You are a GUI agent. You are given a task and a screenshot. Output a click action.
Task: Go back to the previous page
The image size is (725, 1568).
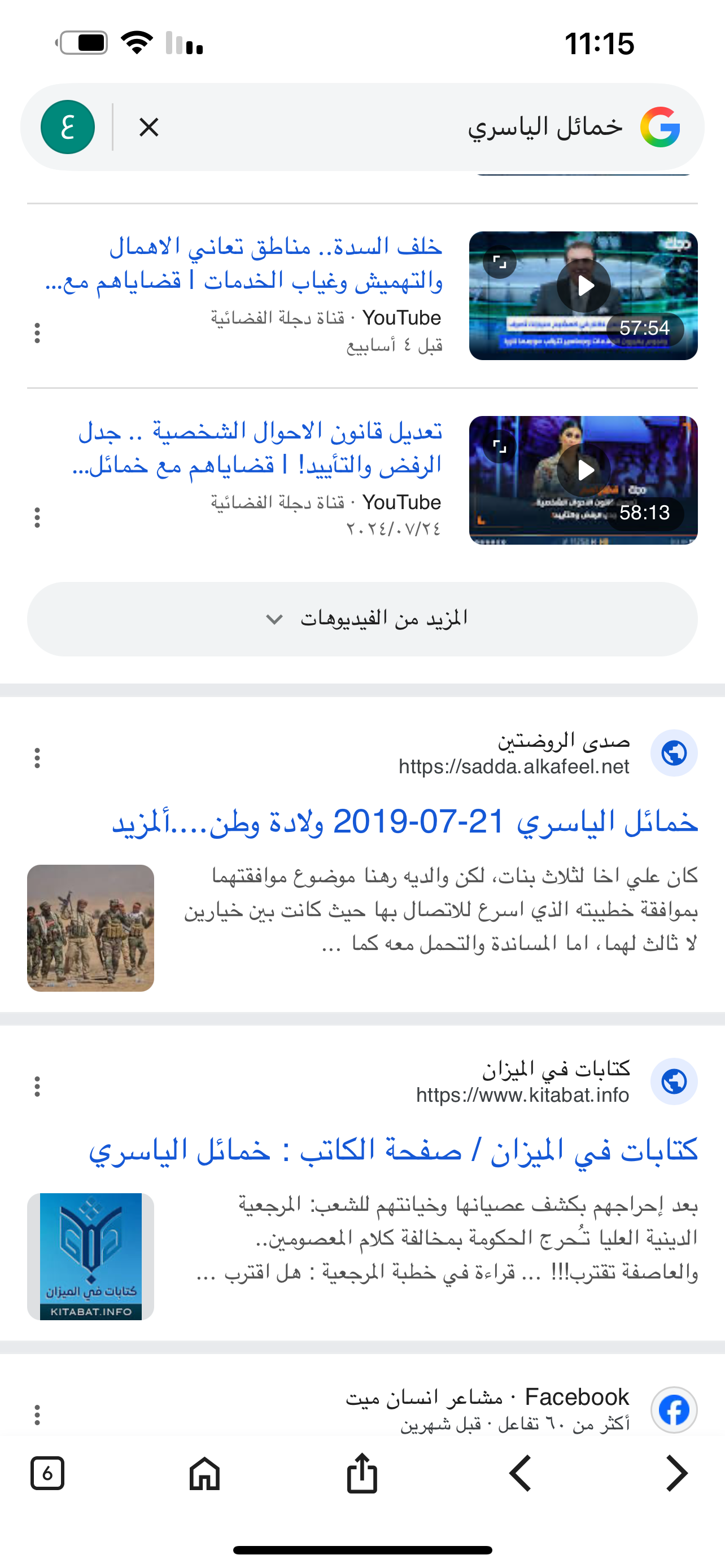coord(521,1473)
